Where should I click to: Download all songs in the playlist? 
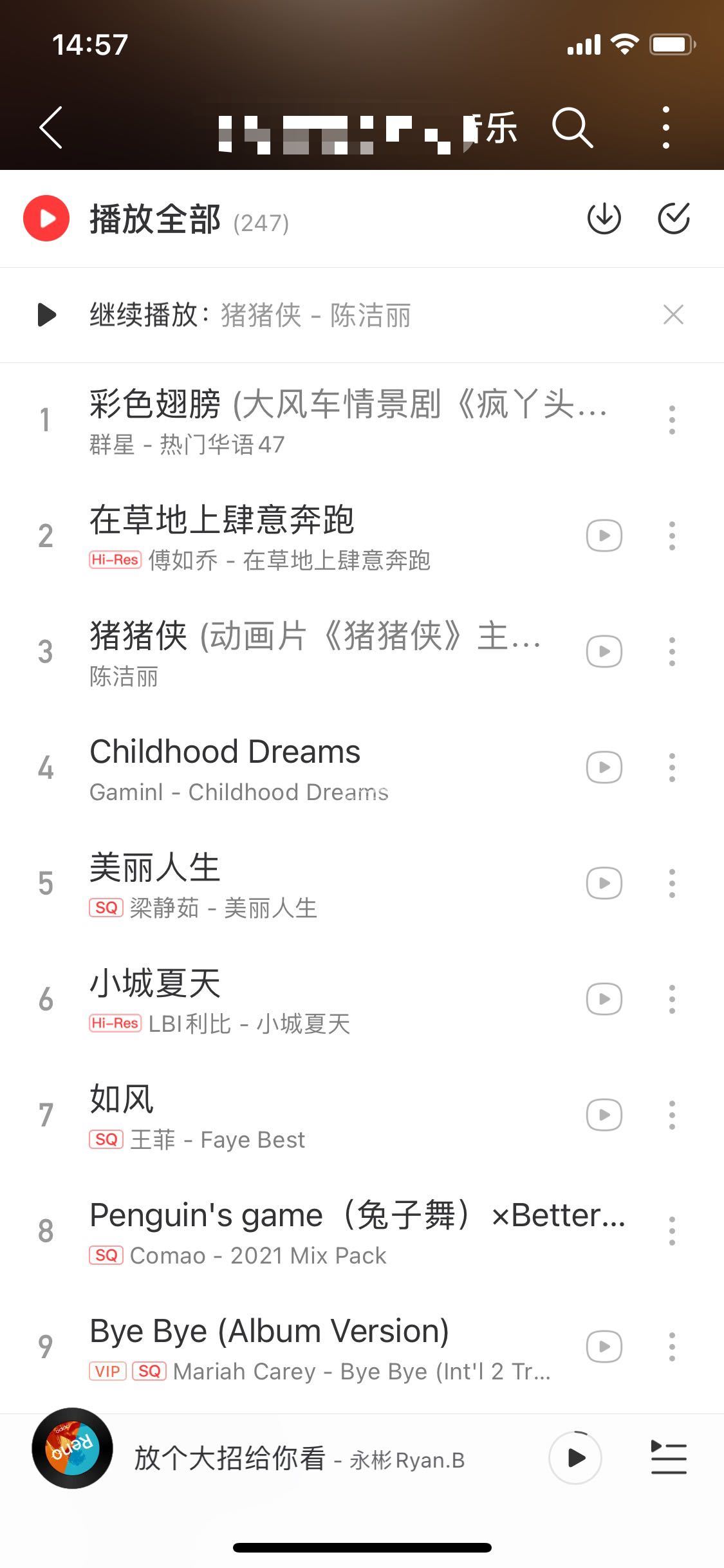click(x=604, y=219)
